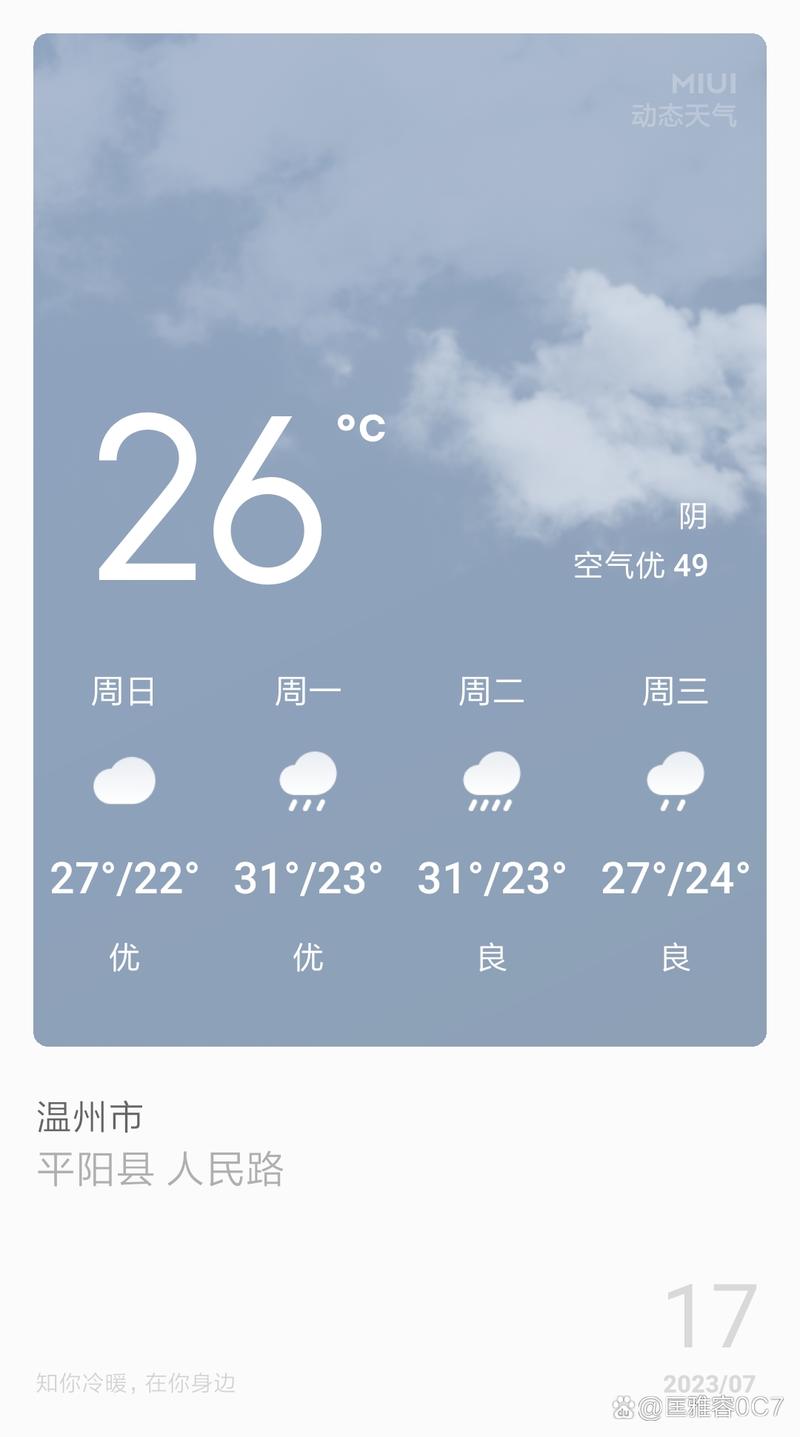Tap the current weather condition 阴
Viewport: 800px width, 1437px height.
pos(695,520)
